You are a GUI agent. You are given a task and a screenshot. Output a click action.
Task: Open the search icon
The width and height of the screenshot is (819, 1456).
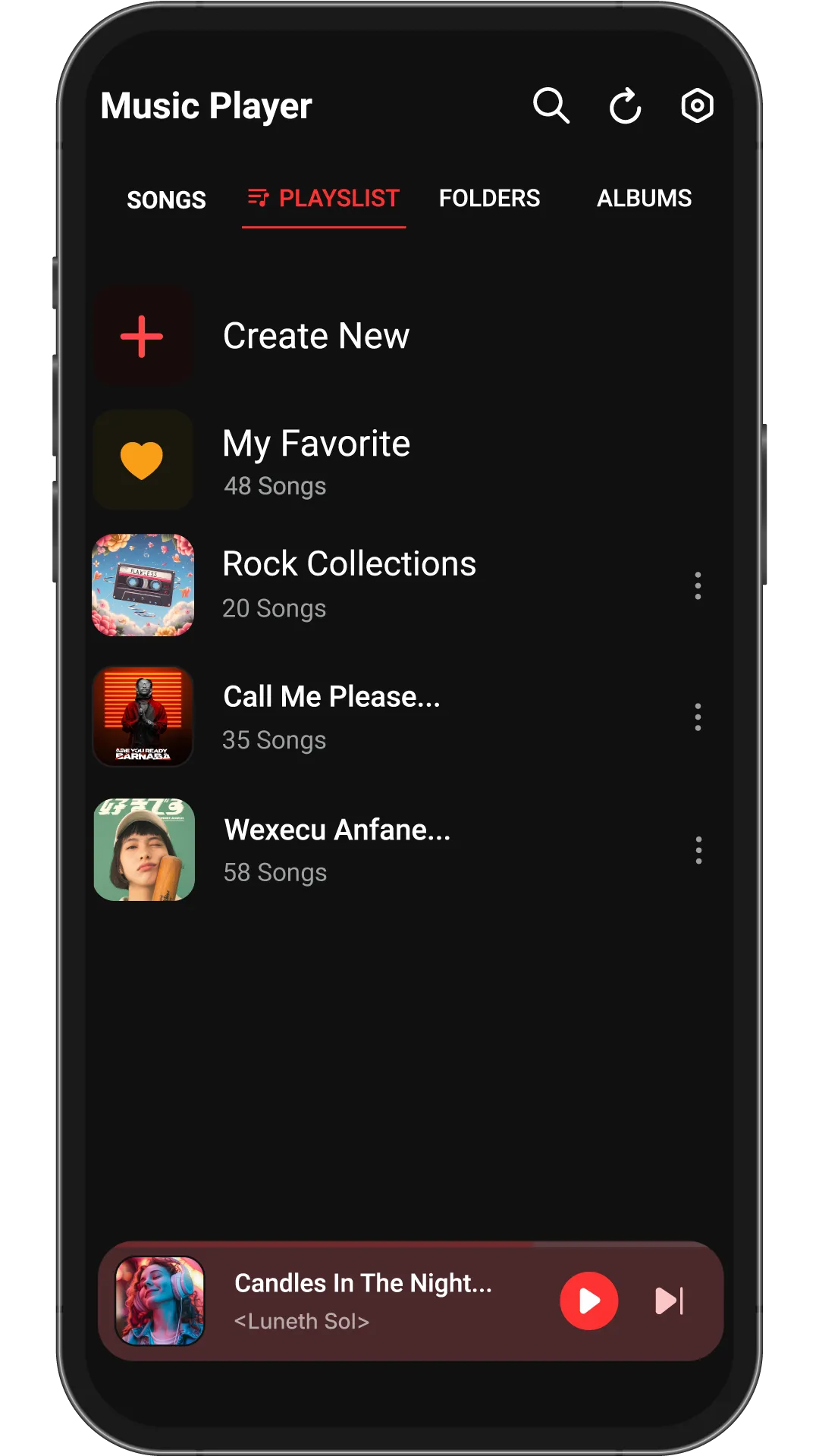coord(552,106)
